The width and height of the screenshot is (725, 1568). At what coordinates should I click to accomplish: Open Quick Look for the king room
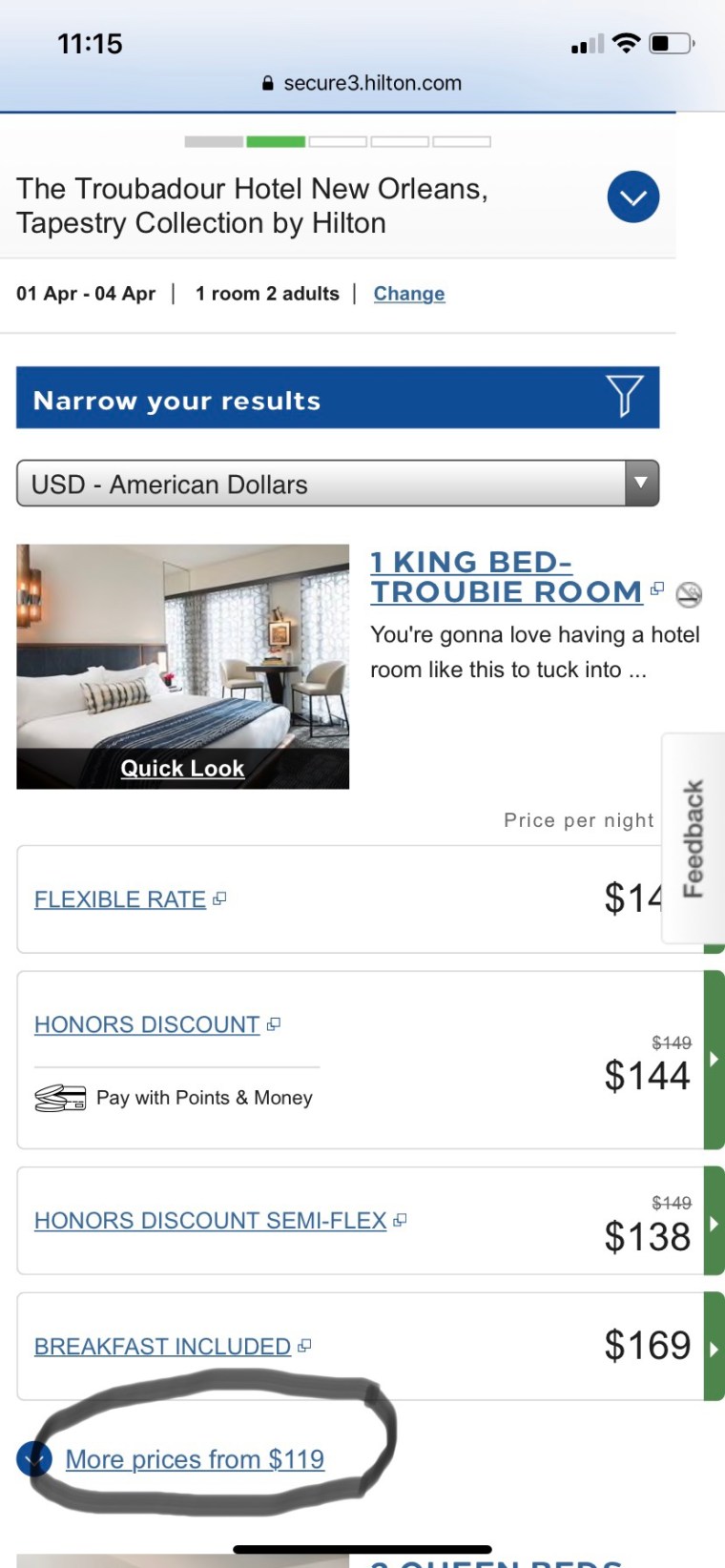click(182, 768)
